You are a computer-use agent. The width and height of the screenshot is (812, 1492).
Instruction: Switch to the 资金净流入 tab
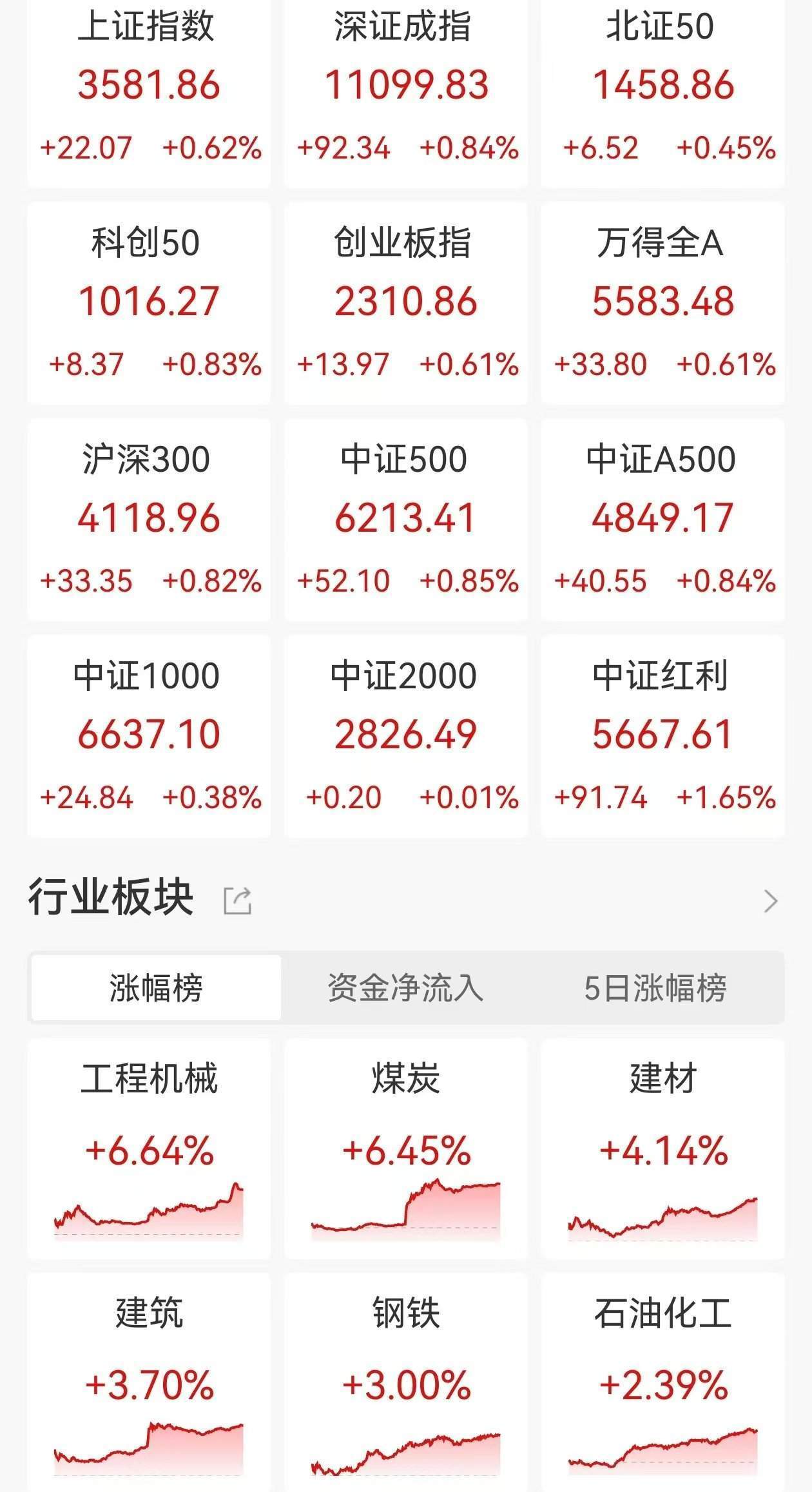pyautogui.click(x=405, y=988)
